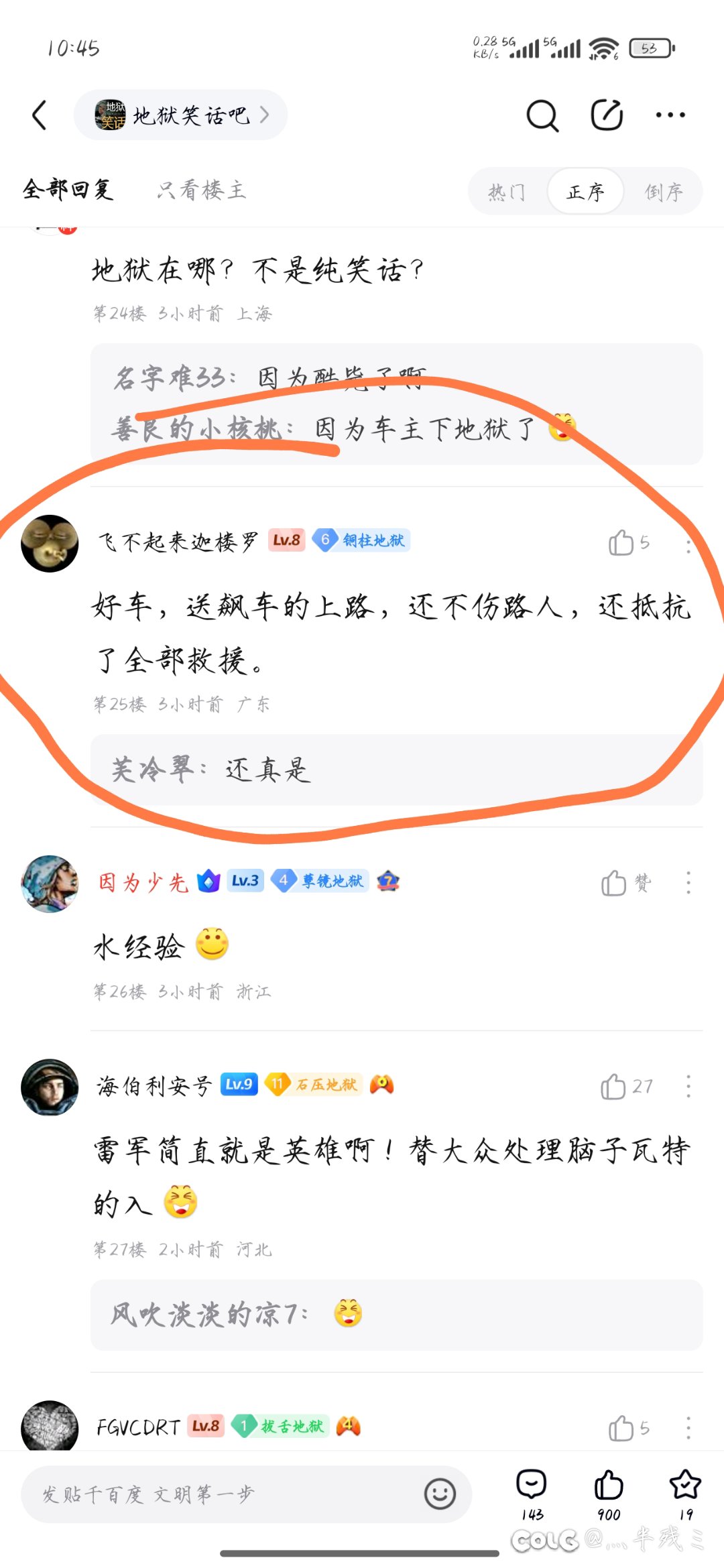Open 飞不起来迦楼罗's avatar profile
Viewport: 724px width, 1568px height.
click(x=50, y=543)
